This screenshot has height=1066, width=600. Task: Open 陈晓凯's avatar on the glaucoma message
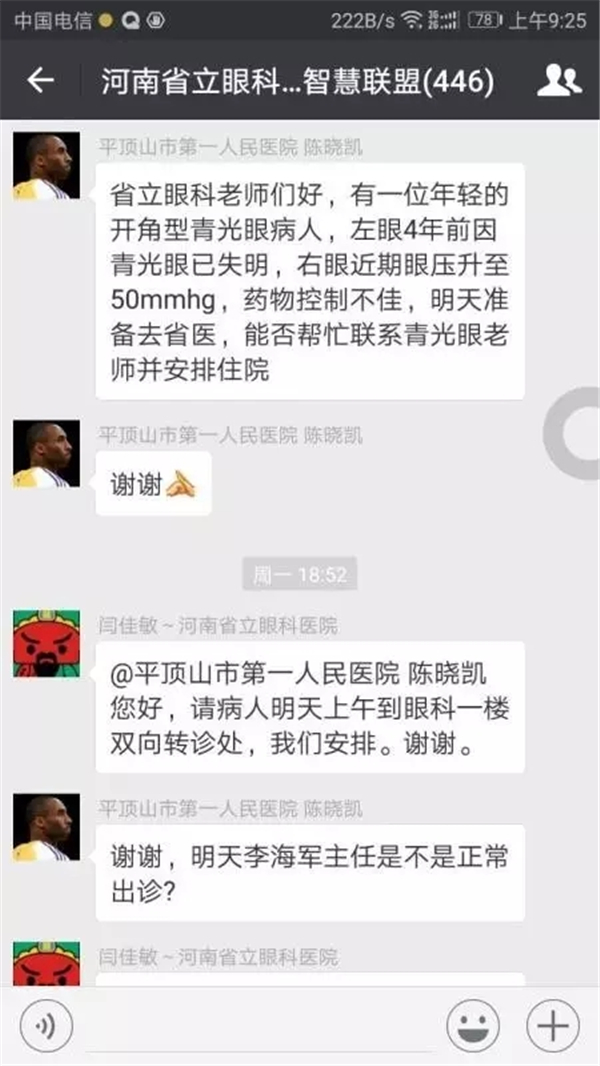point(46,166)
